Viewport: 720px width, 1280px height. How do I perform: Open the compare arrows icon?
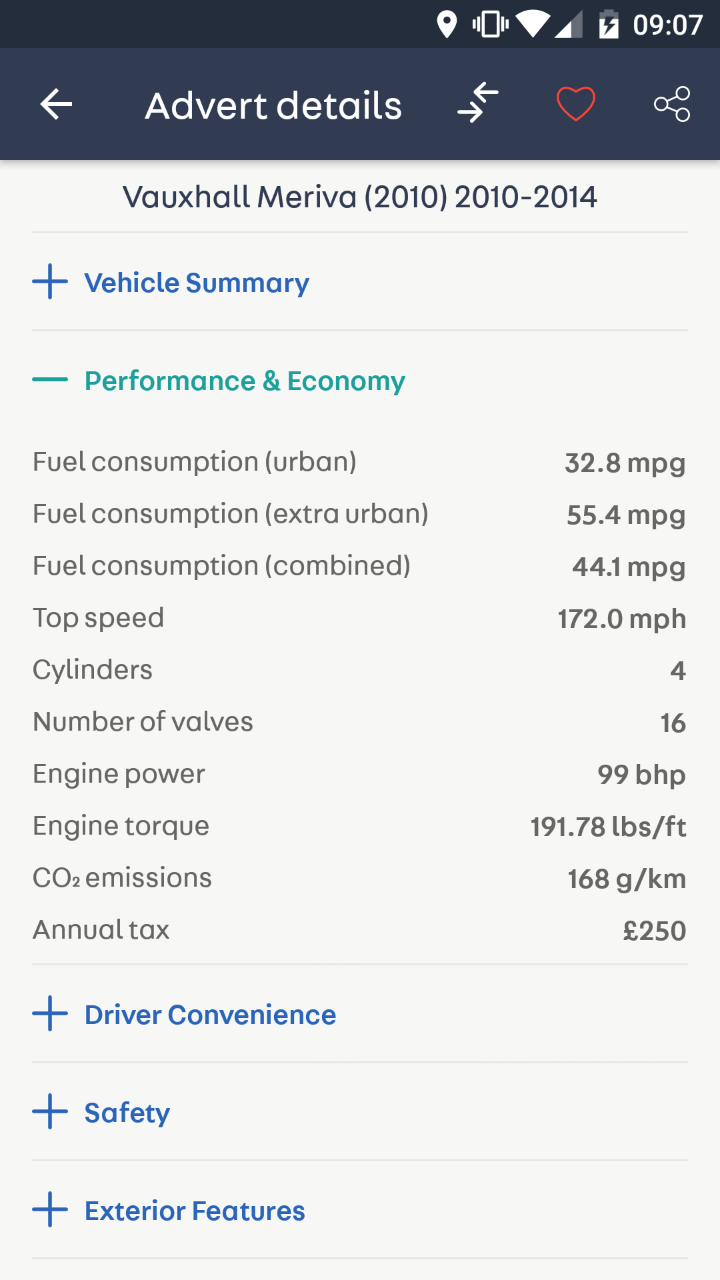[478, 104]
